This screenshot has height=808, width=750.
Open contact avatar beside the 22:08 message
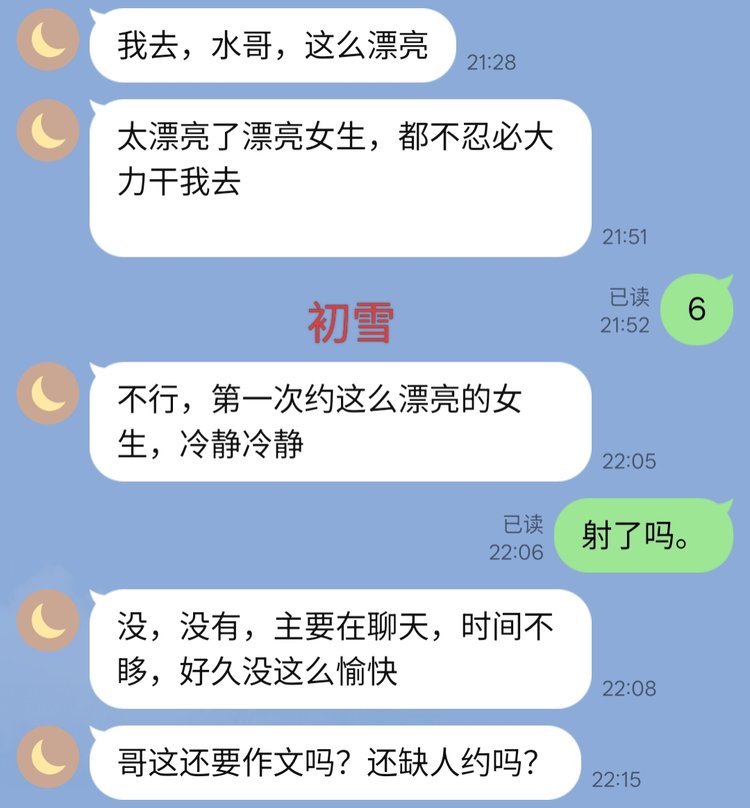(x=47, y=619)
